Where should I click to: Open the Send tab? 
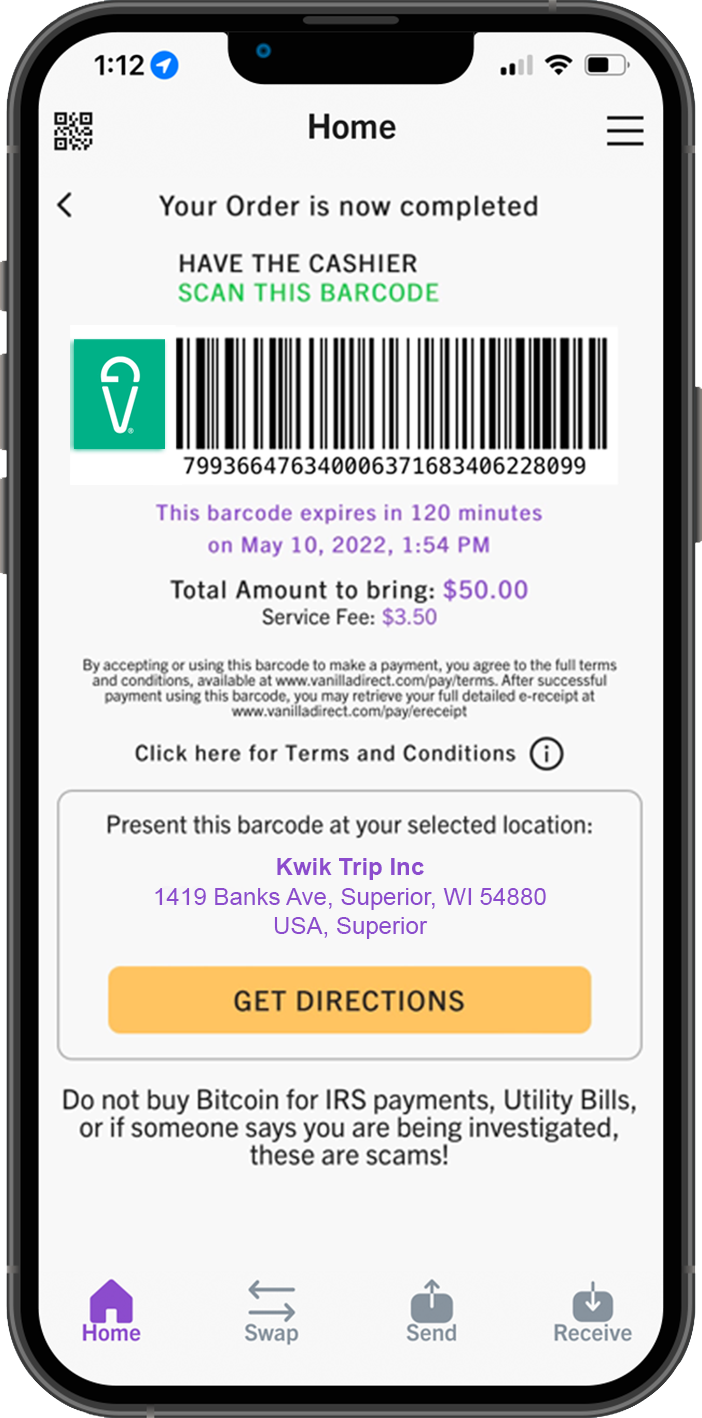tap(431, 1311)
